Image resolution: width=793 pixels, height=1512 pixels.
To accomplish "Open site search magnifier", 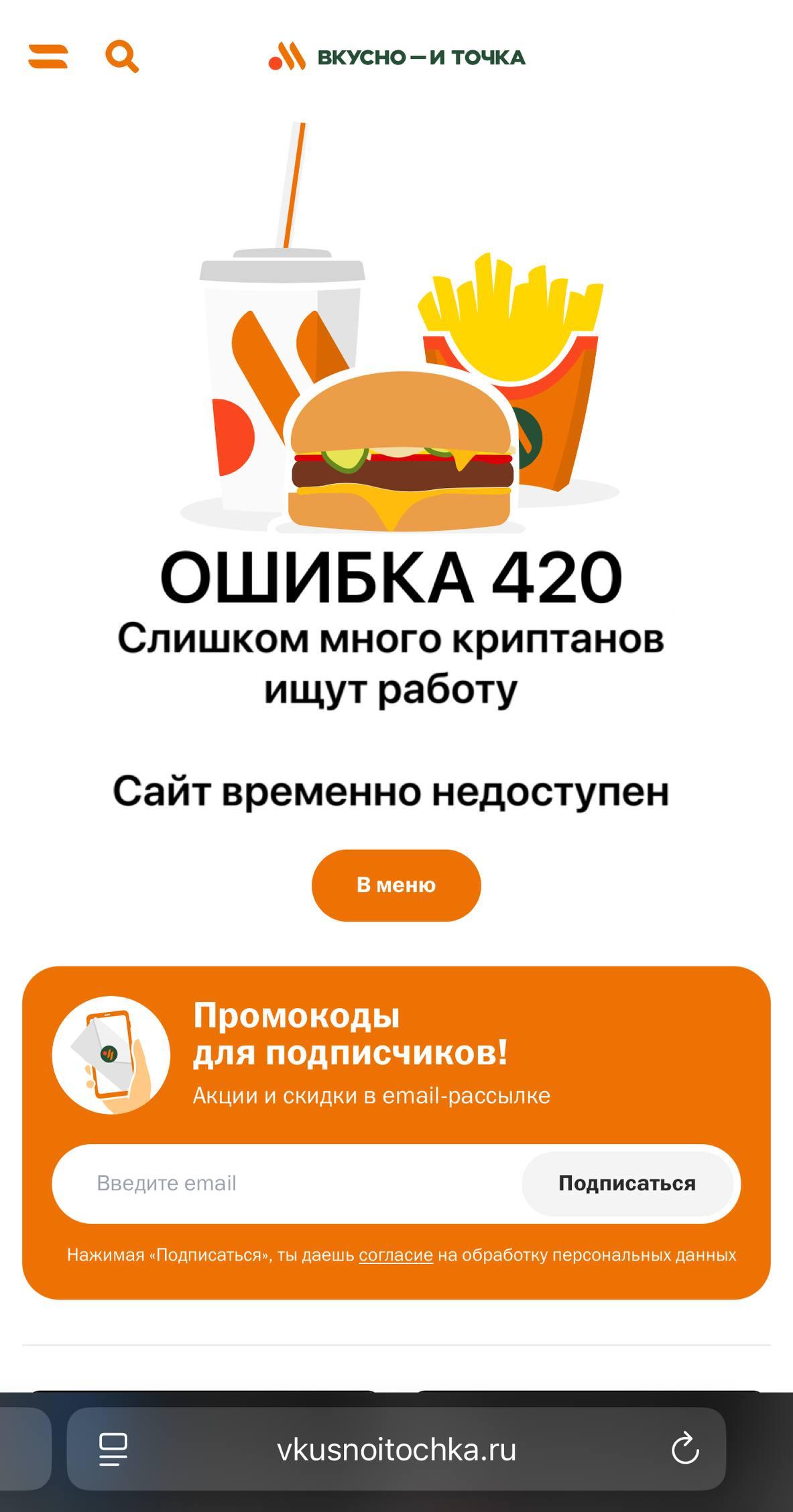I will pyautogui.click(x=122, y=56).
